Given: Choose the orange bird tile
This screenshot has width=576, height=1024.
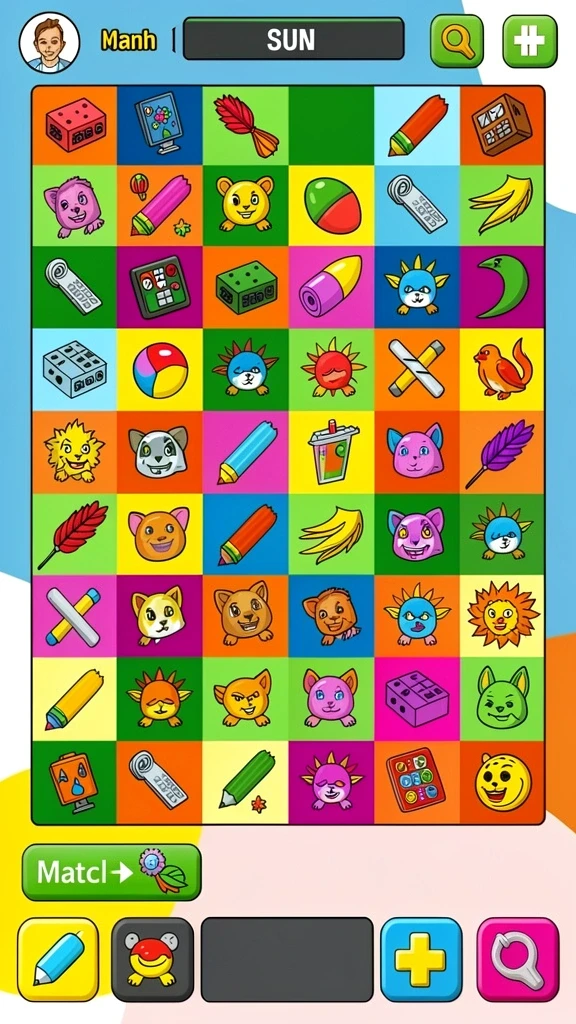Looking at the screenshot, I should coord(502,370).
